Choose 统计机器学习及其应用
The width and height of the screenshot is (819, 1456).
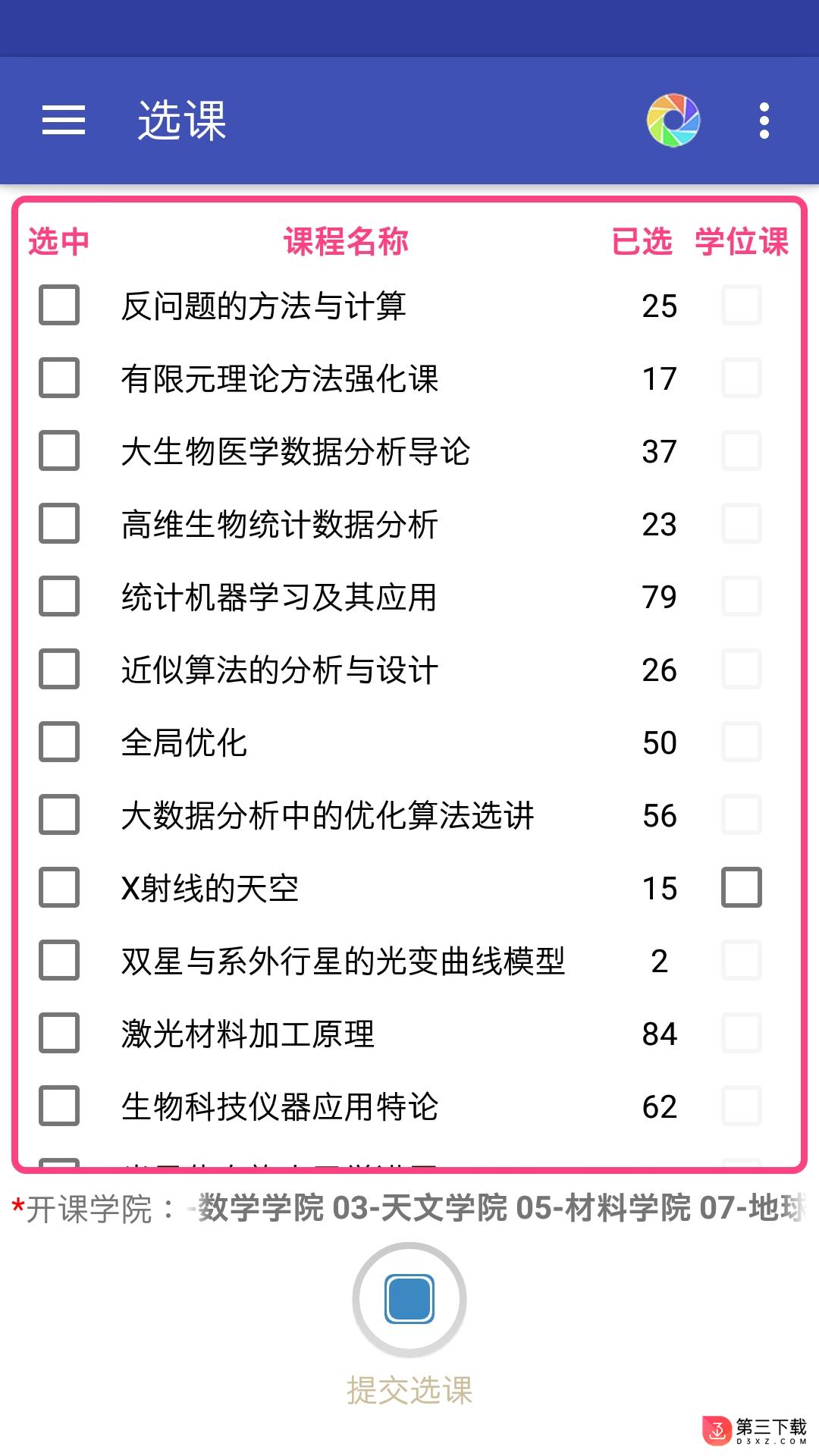(x=59, y=596)
